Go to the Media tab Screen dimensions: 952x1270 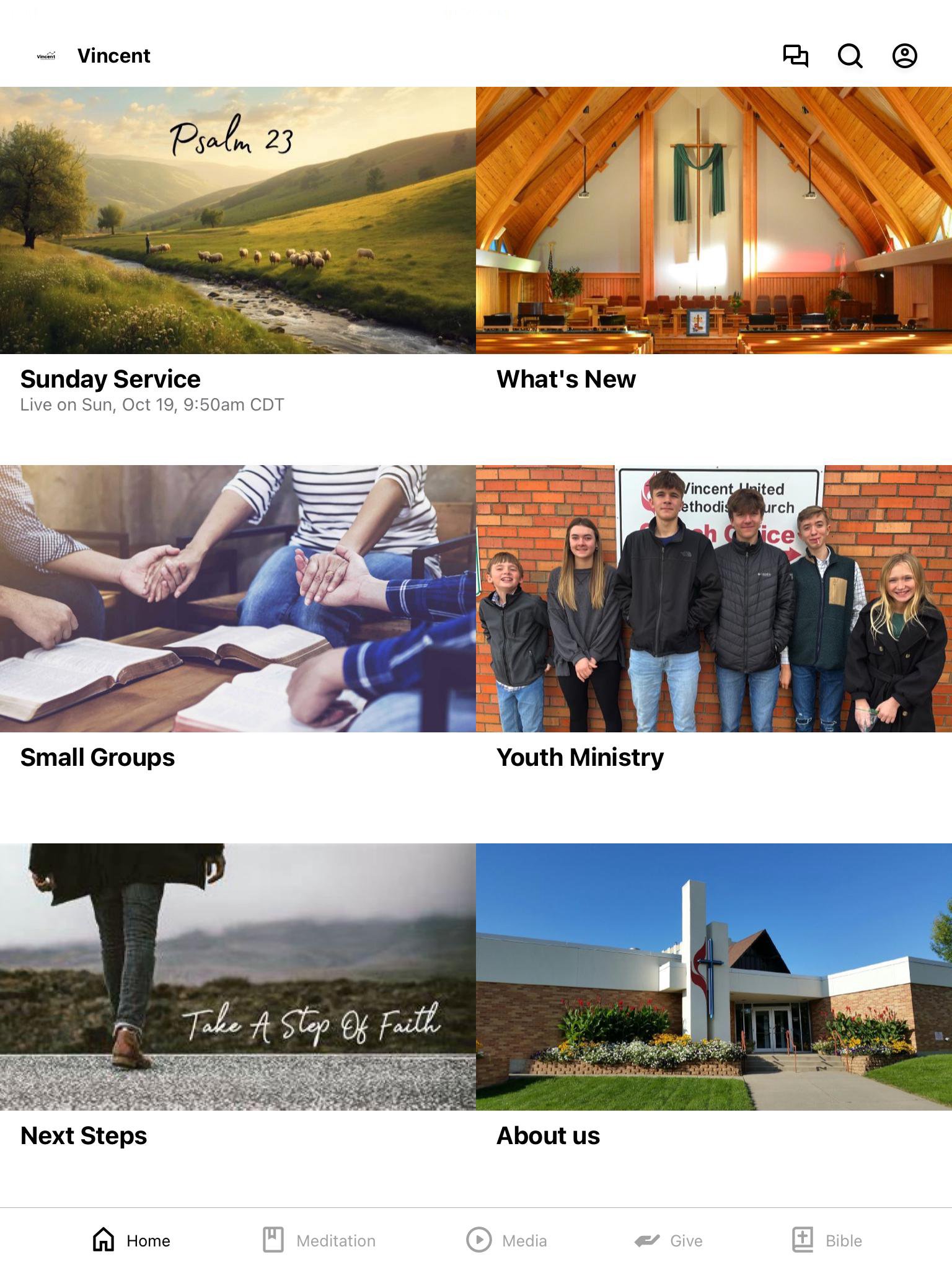(x=506, y=1240)
